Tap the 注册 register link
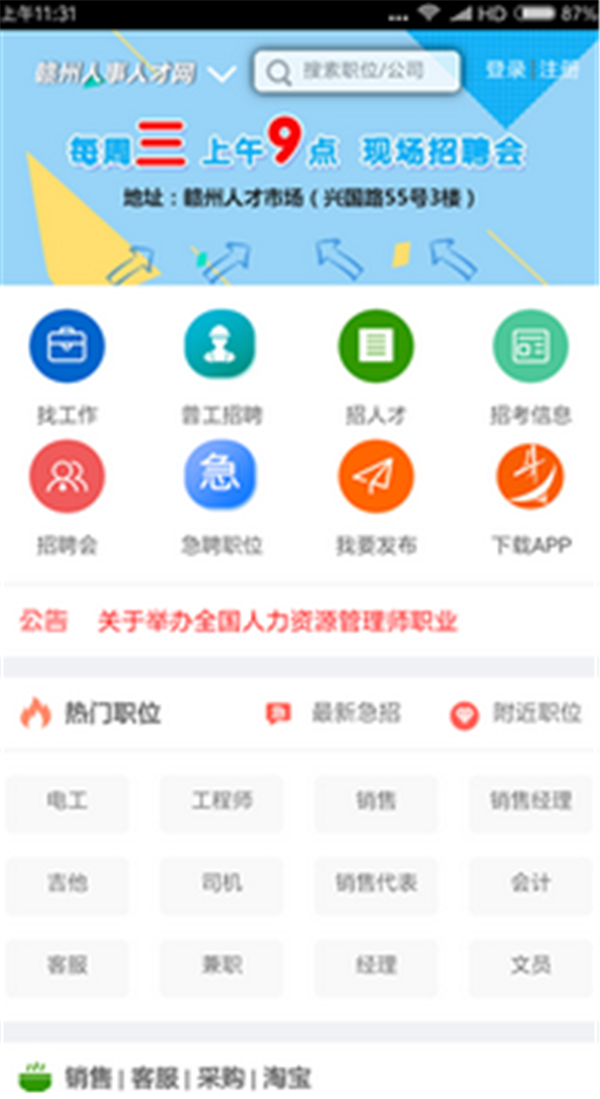The image size is (600, 1099). 560,70
